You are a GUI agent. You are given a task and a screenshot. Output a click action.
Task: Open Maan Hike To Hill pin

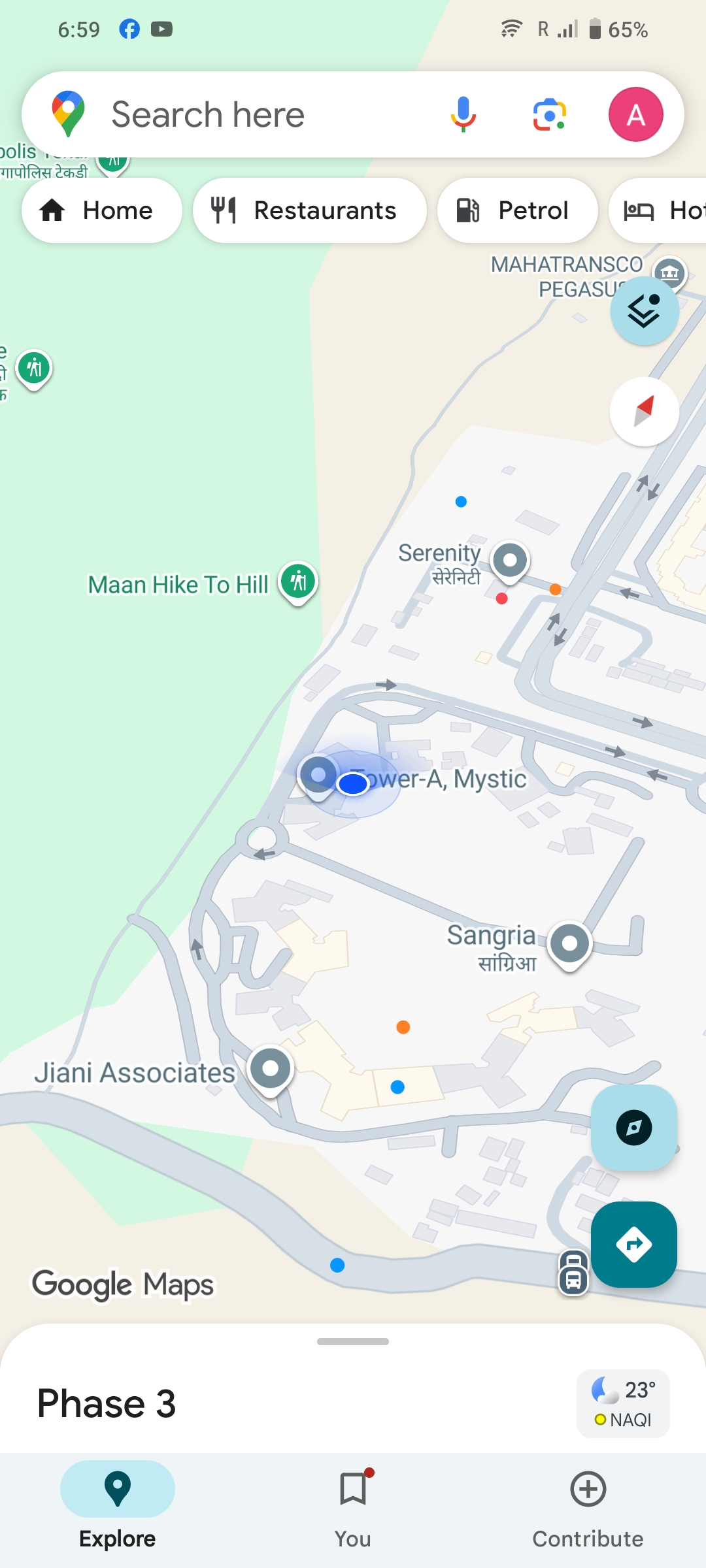[x=298, y=581]
